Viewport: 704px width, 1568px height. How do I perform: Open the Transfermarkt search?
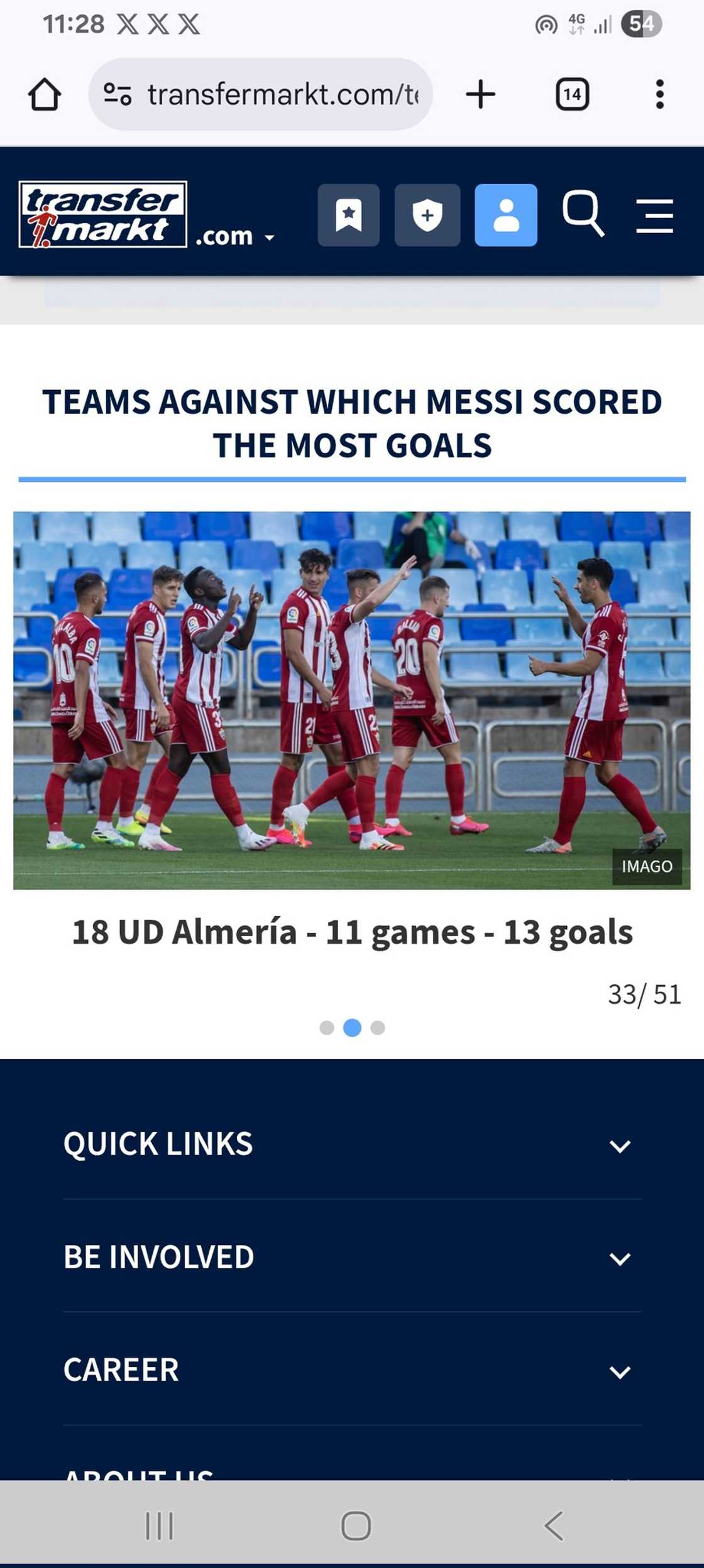[x=584, y=216]
